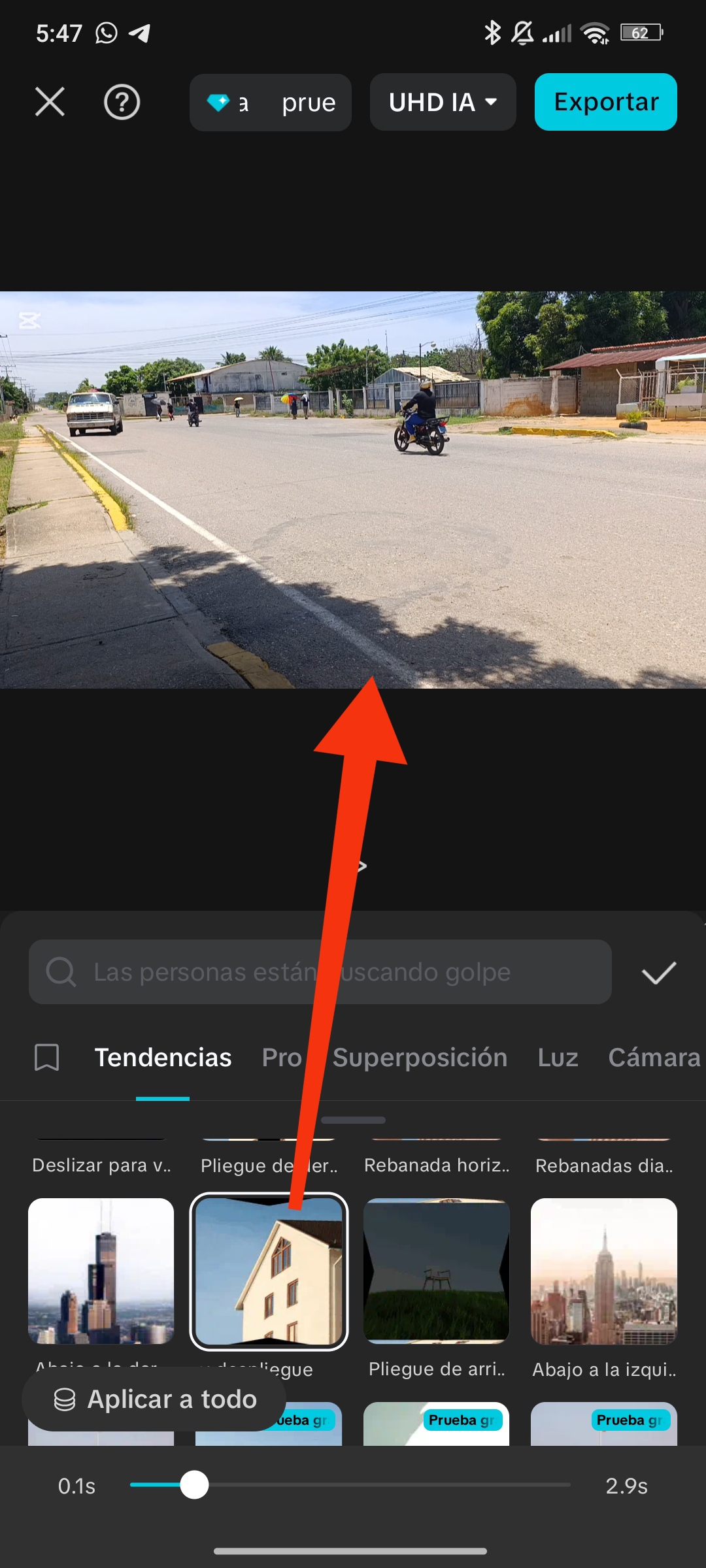Open the help question mark icon
The height and width of the screenshot is (1568, 706).
[x=122, y=102]
